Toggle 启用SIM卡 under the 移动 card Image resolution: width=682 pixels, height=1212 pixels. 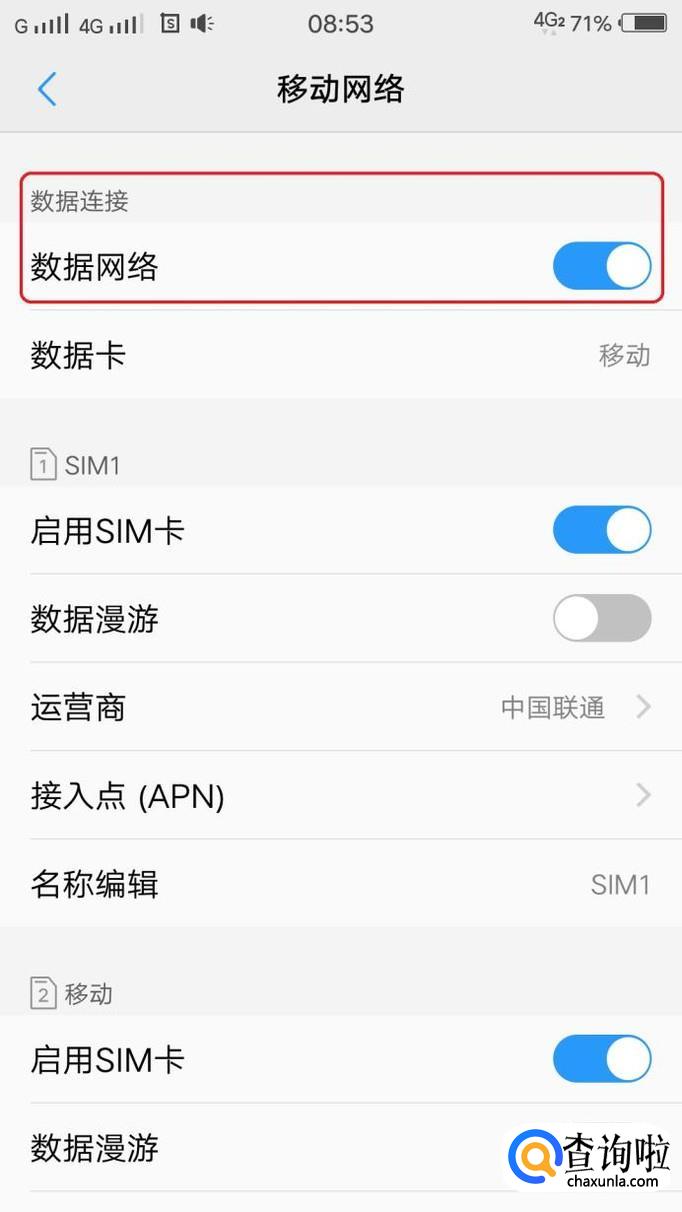pos(602,1059)
